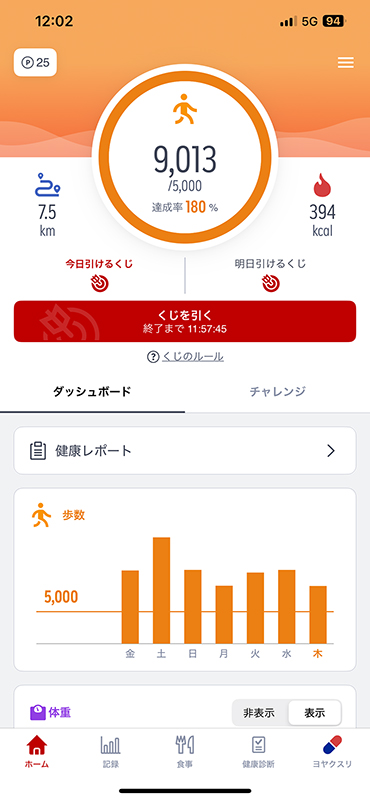Open the 健康レポート row

[185, 451]
